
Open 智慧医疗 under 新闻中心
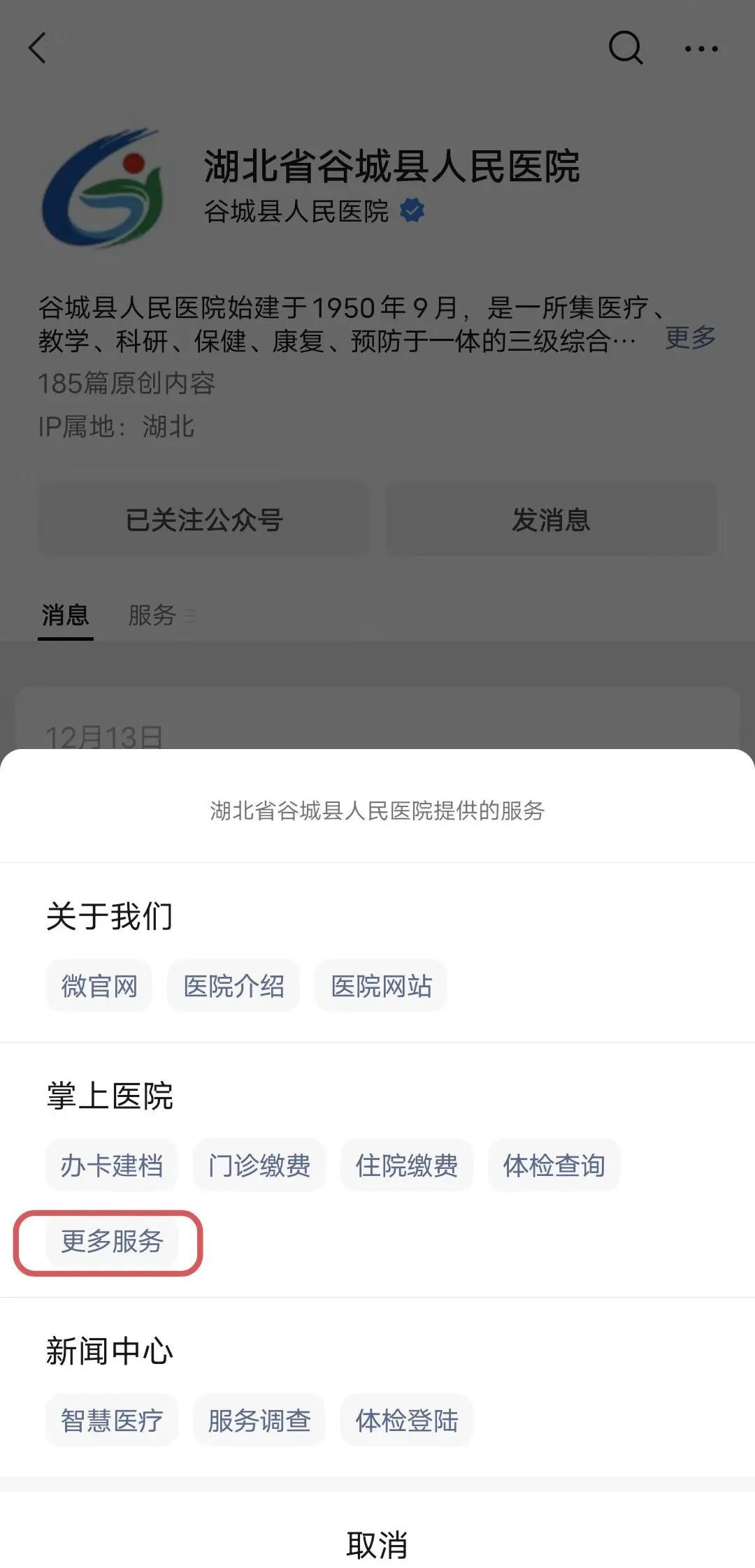click(x=112, y=1421)
